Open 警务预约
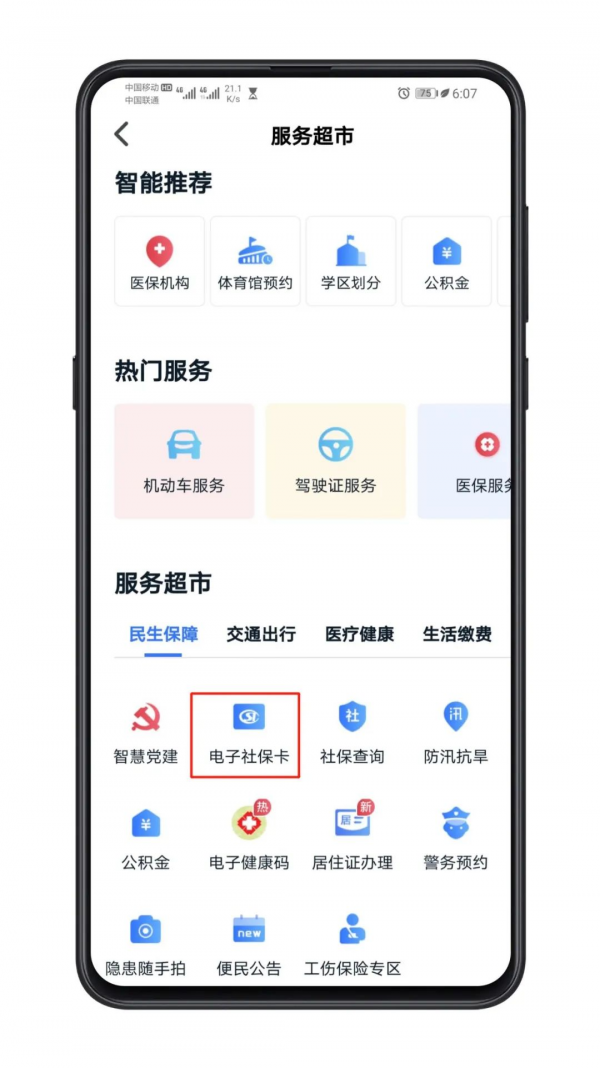 coord(456,838)
